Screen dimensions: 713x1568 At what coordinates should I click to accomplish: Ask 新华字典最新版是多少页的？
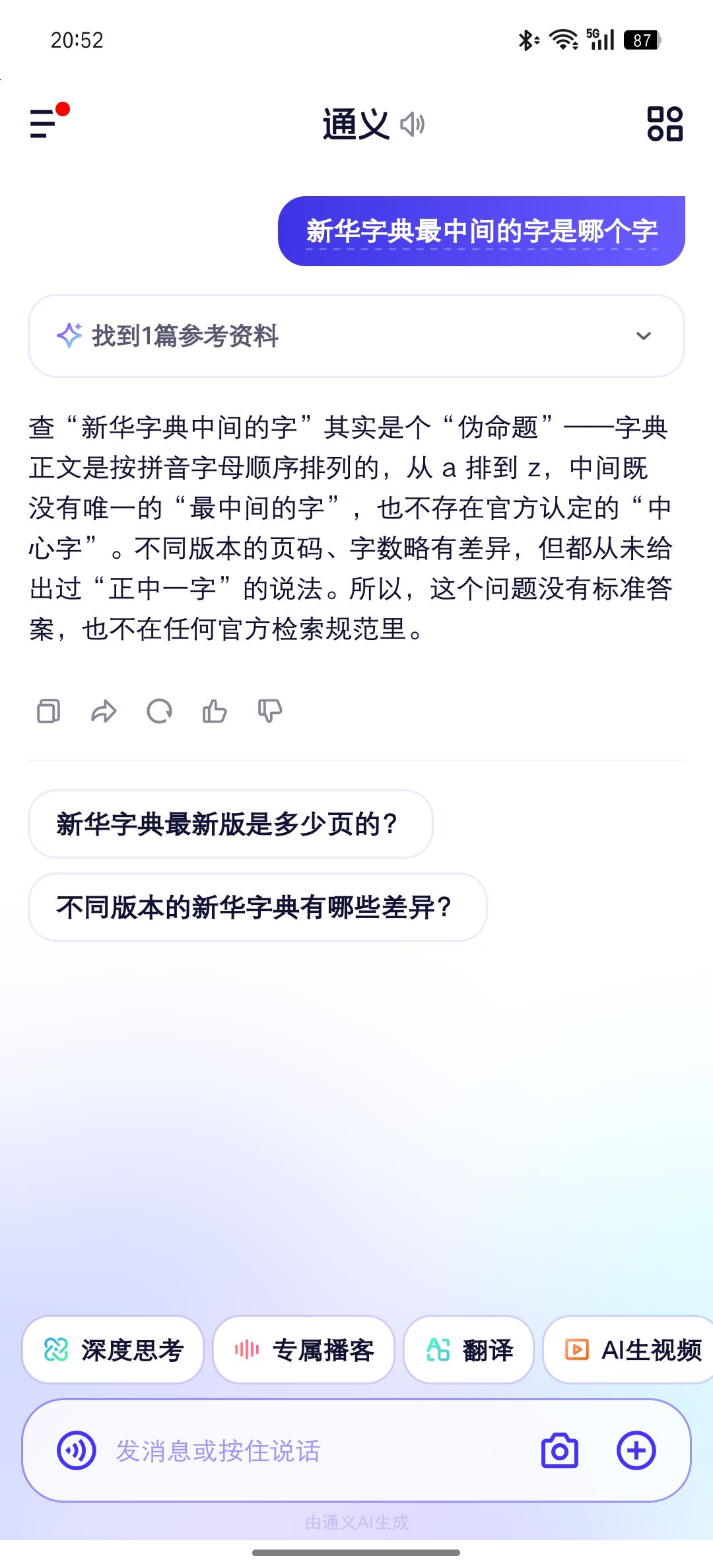click(230, 824)
